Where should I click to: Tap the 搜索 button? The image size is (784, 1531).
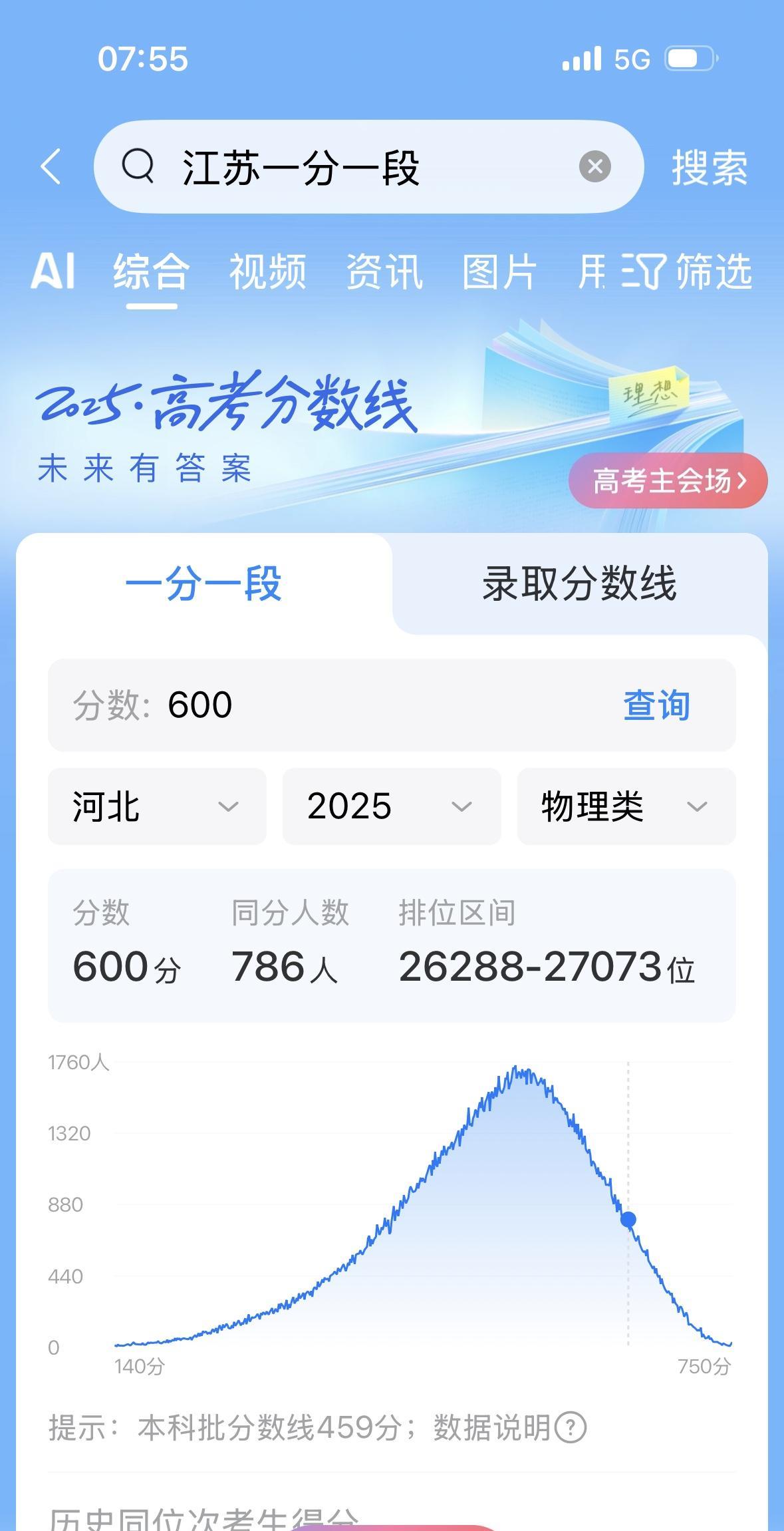click(x=710, y=167)
